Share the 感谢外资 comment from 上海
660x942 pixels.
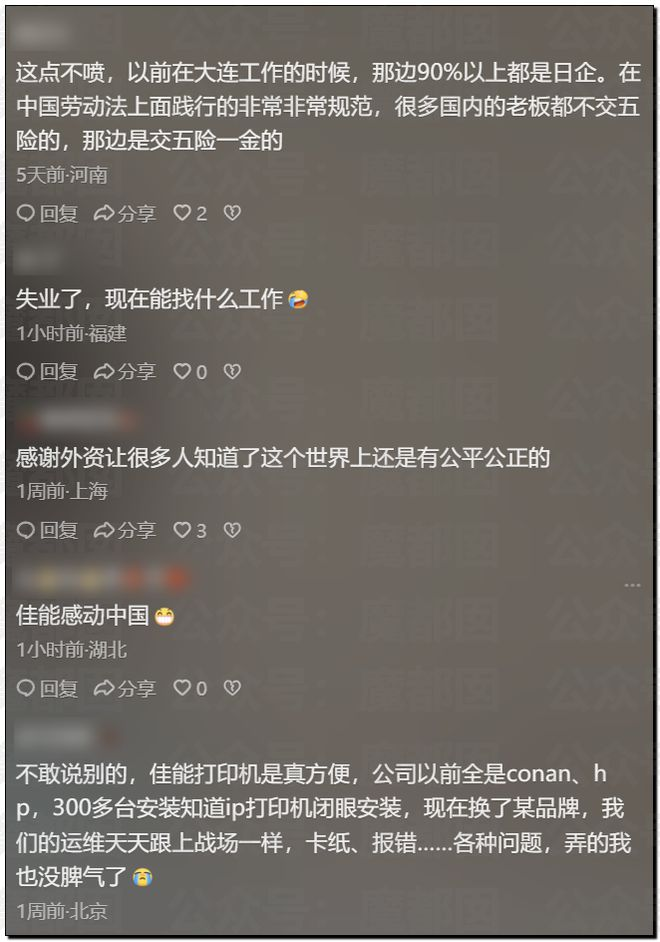125,530
